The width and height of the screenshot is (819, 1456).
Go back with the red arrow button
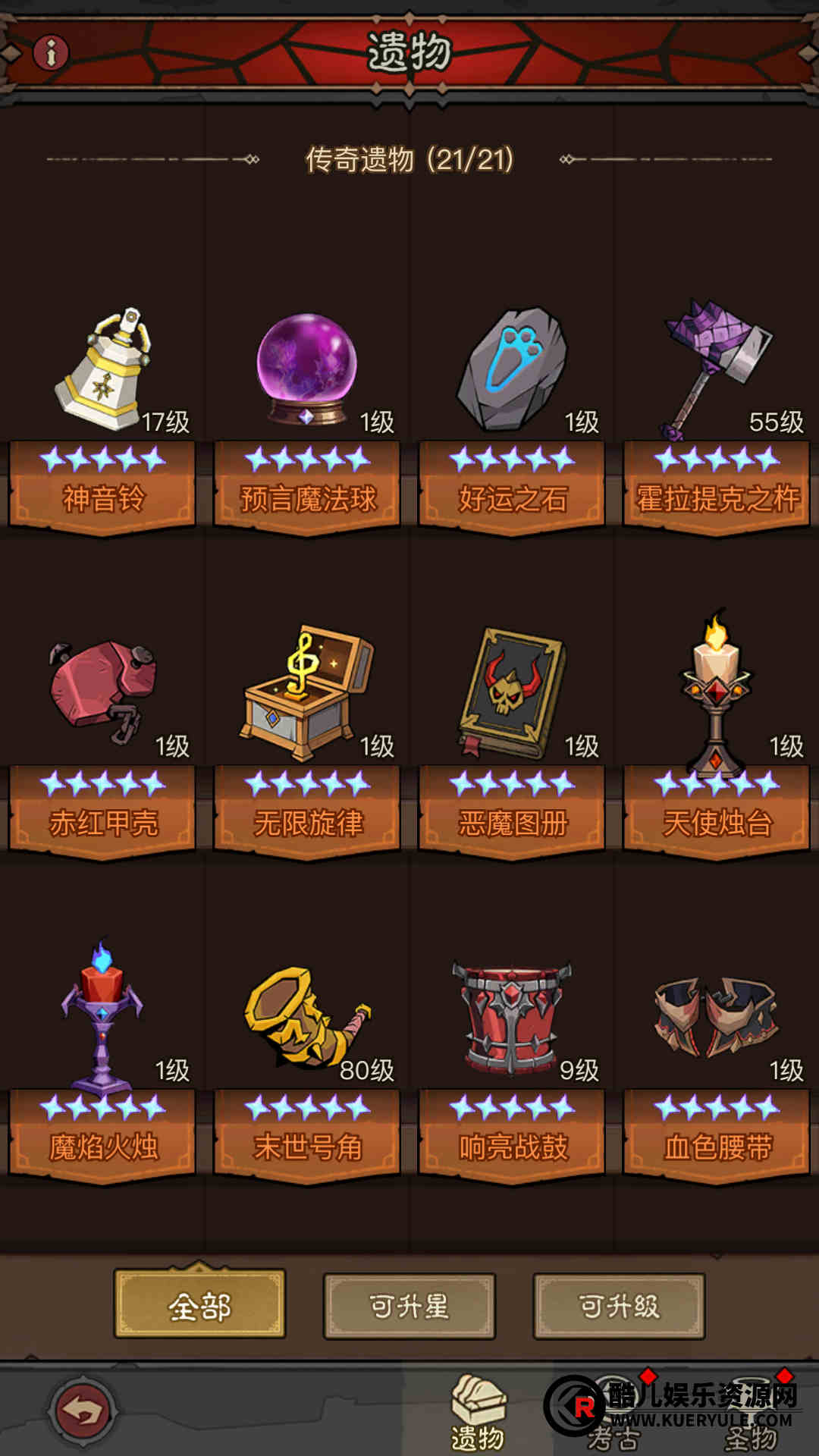pyautogui.click(x=82, y=1410)
